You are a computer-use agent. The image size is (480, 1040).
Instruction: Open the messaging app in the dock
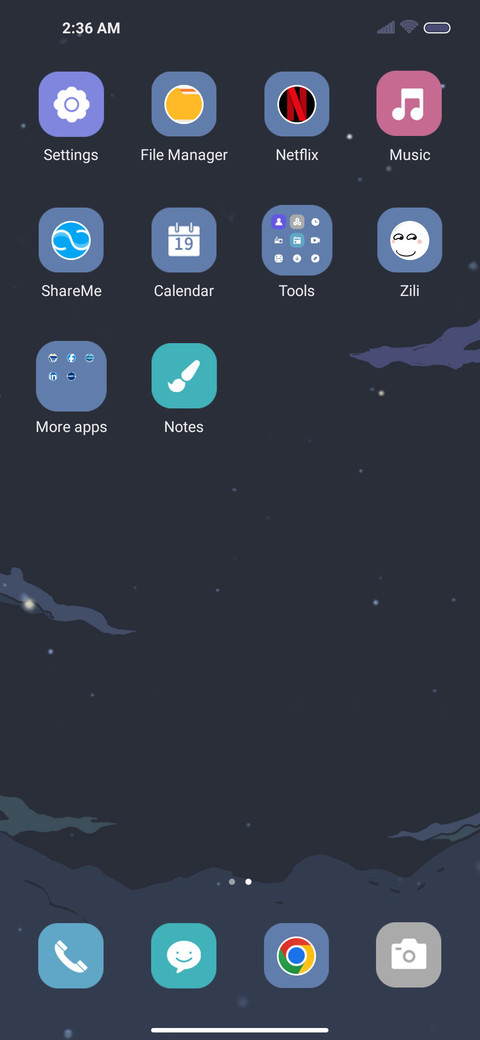point(184,956)
